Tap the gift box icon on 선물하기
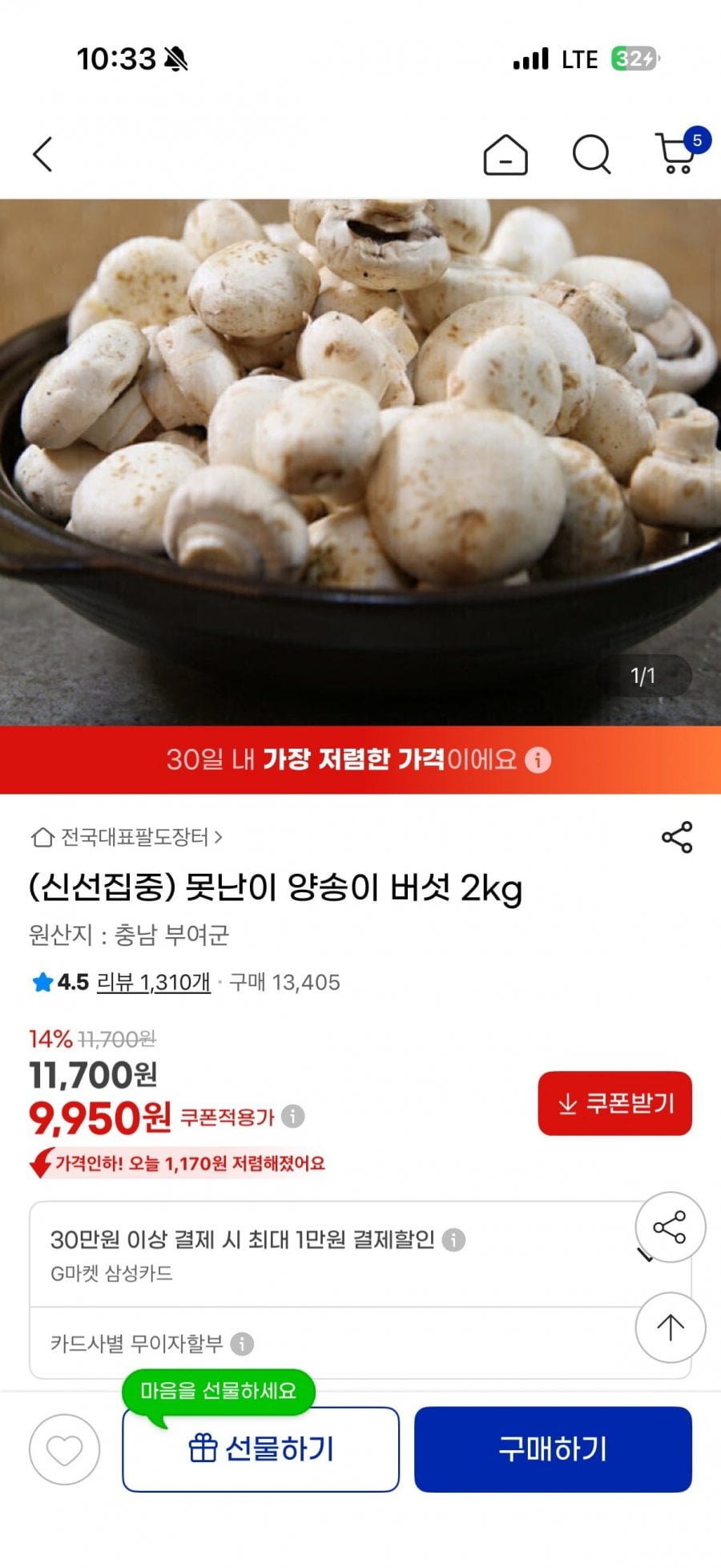 click(x=206, y=1449)
